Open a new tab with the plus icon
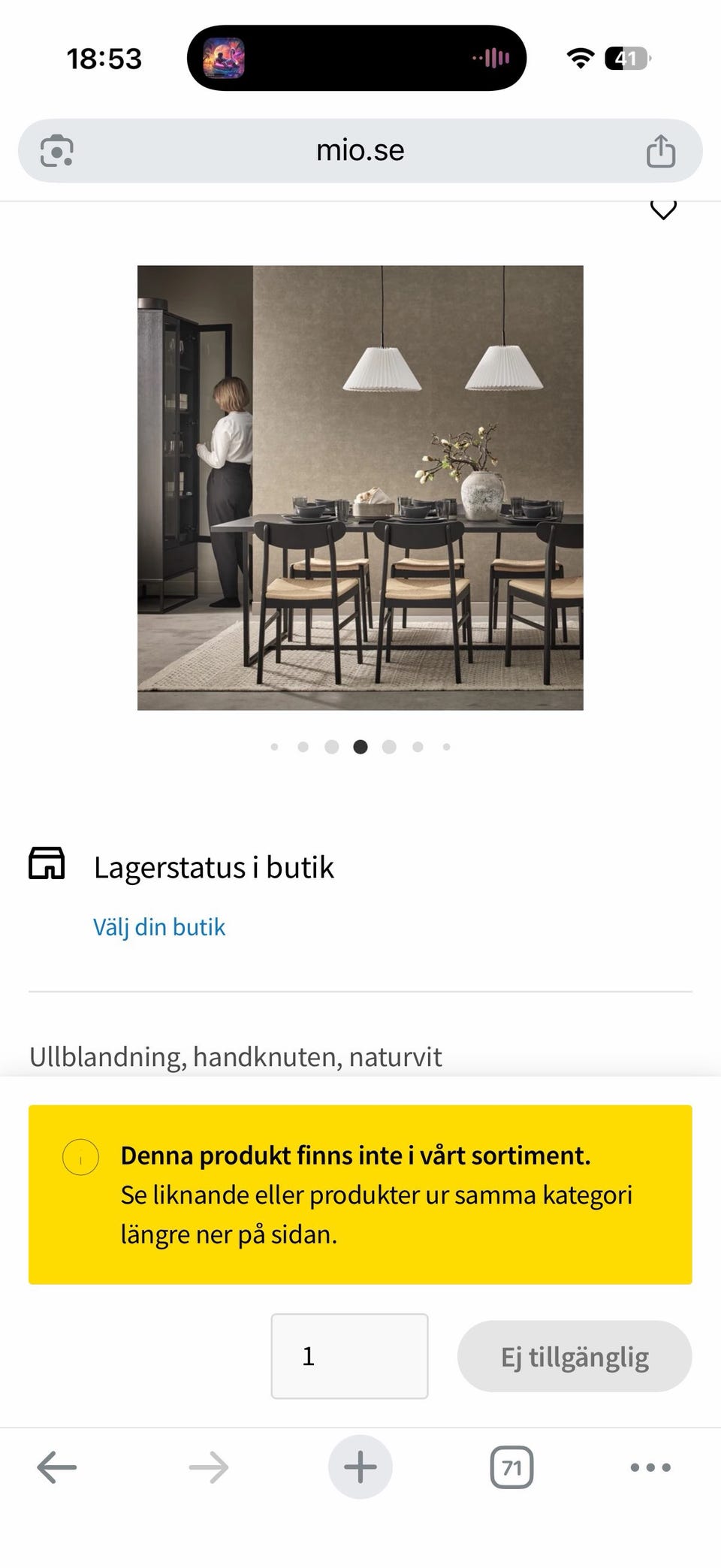This screenshot has width=721, height=1568. [x=360, y=1467]
